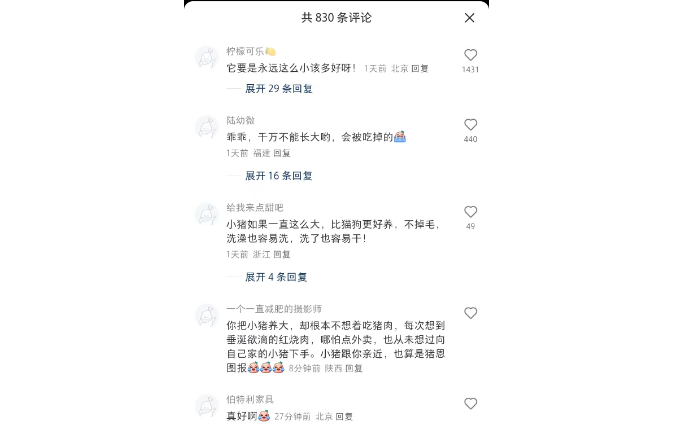The height and width of the screenshot is (431, 680).
Task: View 陆幼微's profile via avatar
Action: pos(207,127)
